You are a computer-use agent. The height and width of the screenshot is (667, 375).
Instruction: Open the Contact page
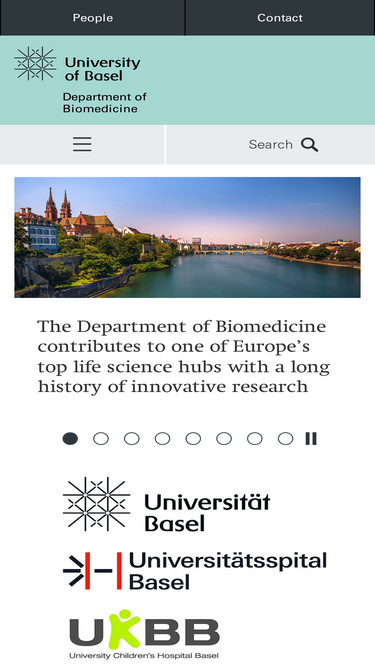[280, 17]
